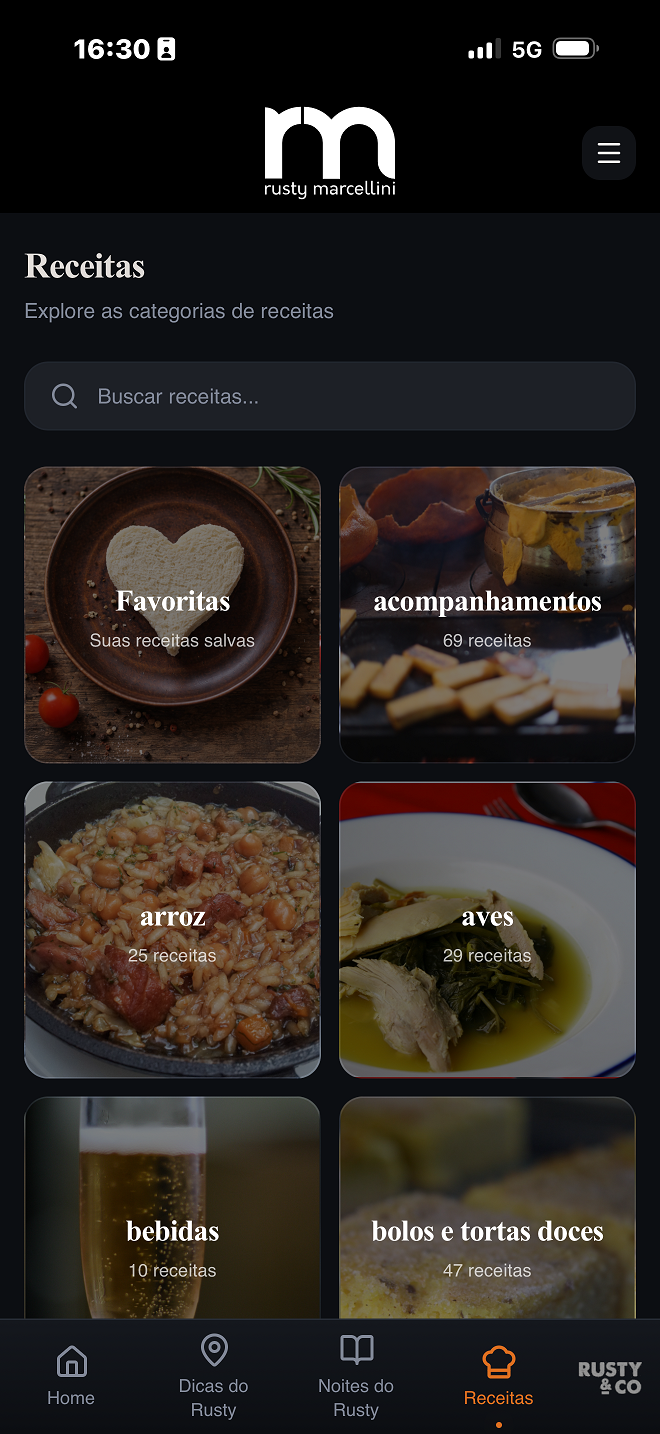The height and width of the screenshot is (1434, 660).
Task: Browse the aves recipes category
Action: coord(487,930)
